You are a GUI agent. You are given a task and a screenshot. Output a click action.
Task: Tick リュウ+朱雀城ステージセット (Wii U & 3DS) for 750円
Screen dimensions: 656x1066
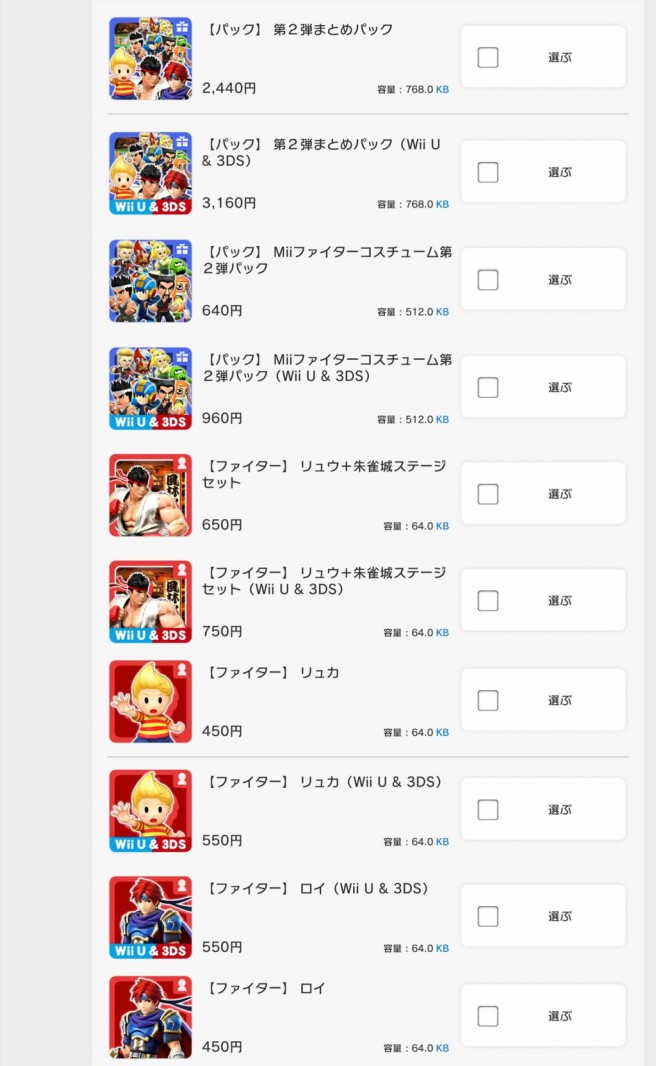point(488,601)
